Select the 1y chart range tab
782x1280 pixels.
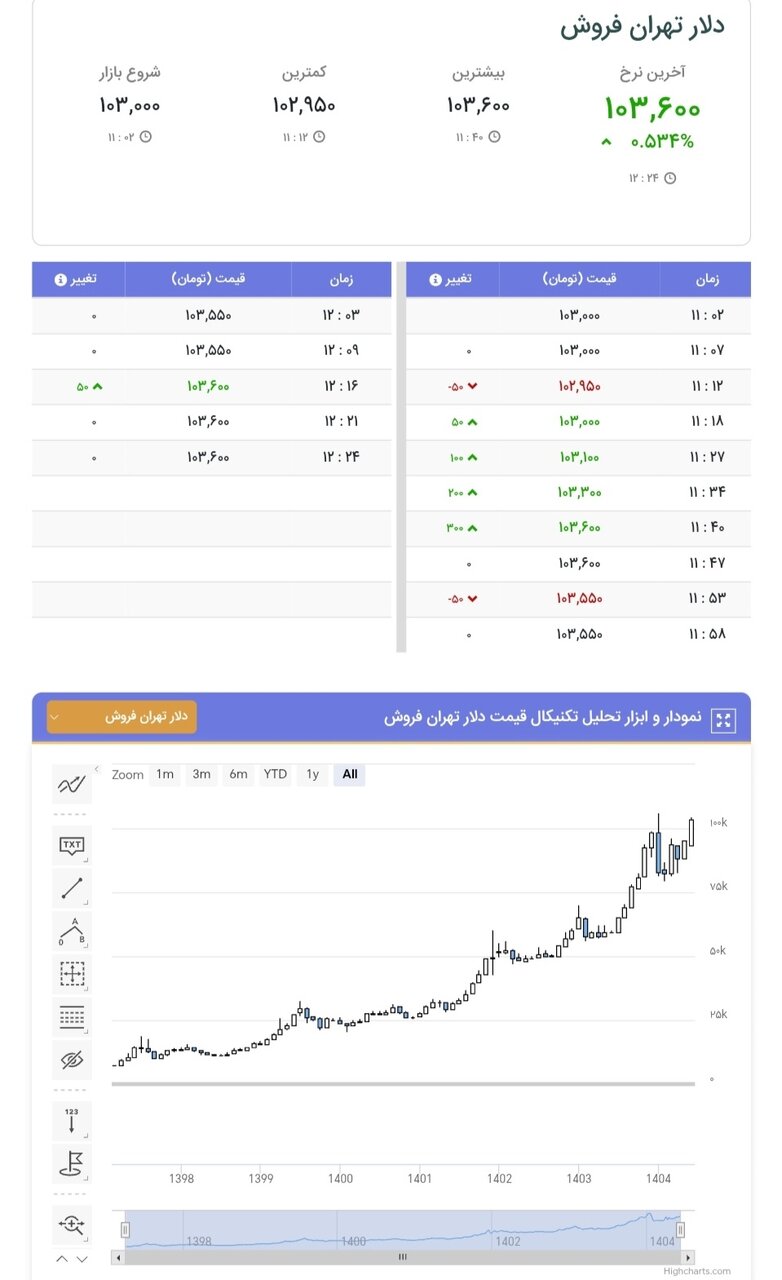click(312, 774)
